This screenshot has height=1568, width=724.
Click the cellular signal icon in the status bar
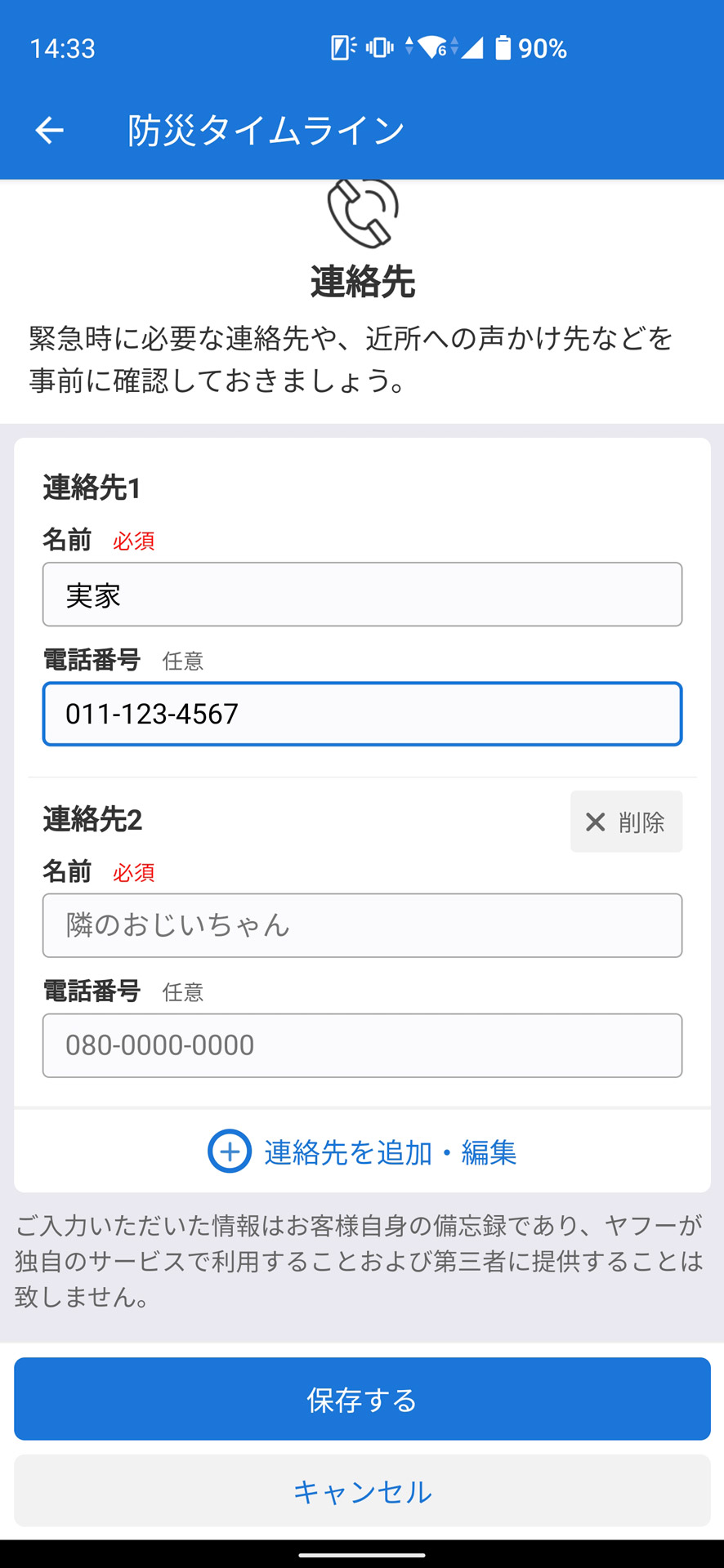(x=471, y=49)
